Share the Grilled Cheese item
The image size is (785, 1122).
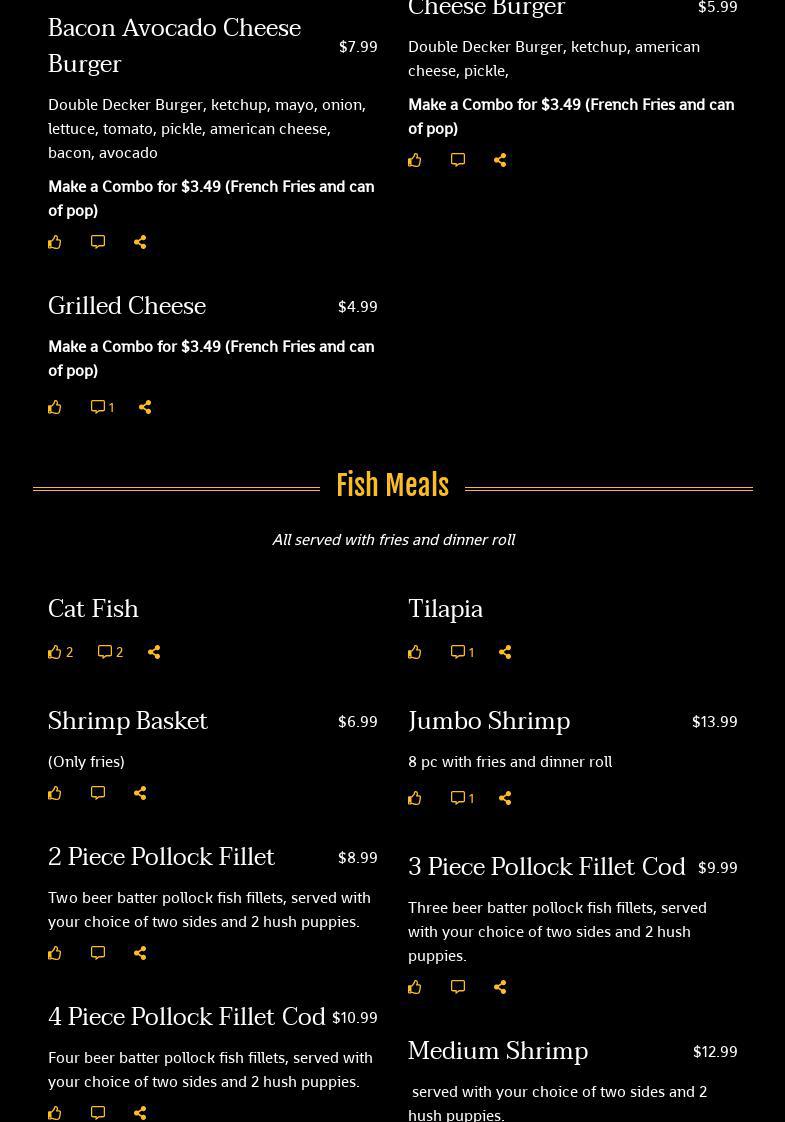[145, 407]
